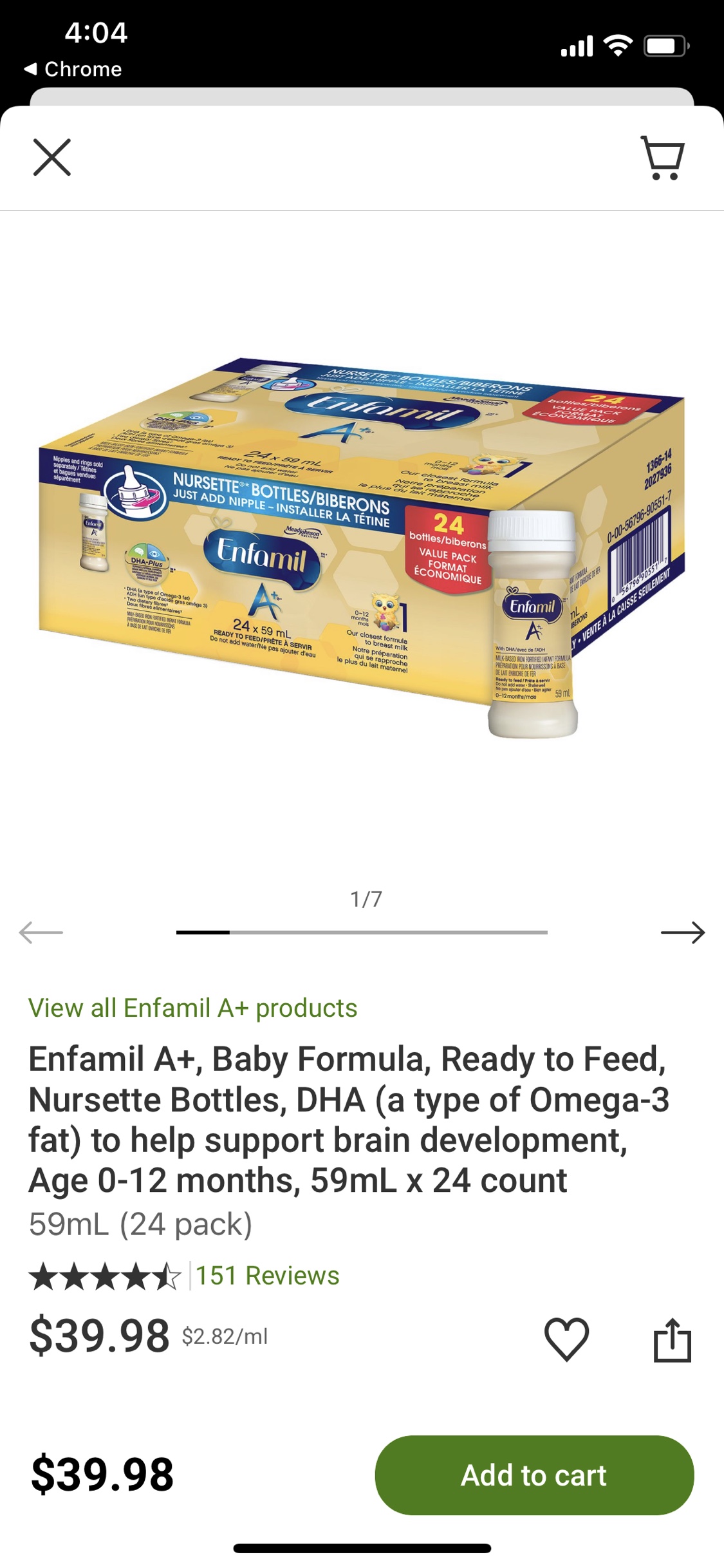Open the 151 Reviews link
The image size is (724, 1568).
coord(267,1276)
